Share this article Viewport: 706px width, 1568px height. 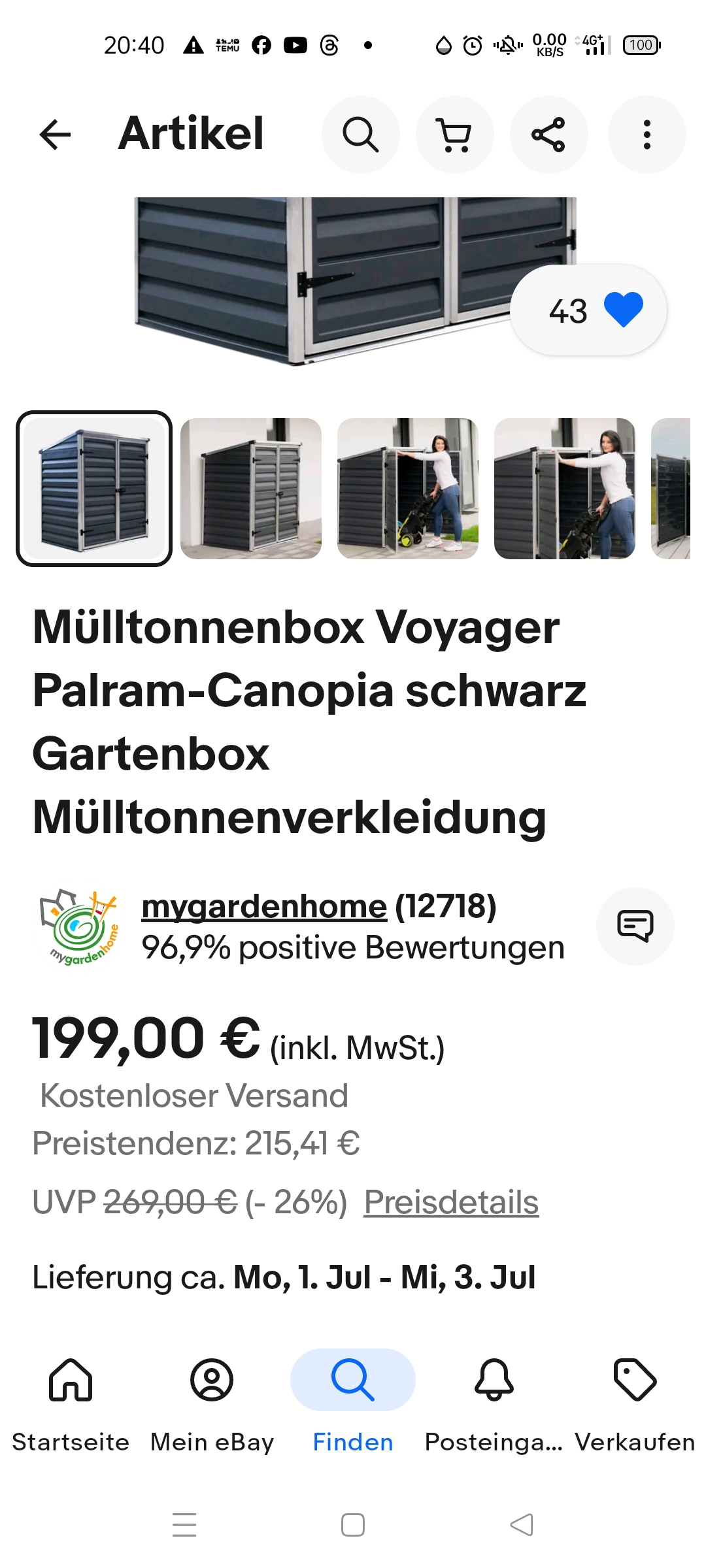(548, 135)
